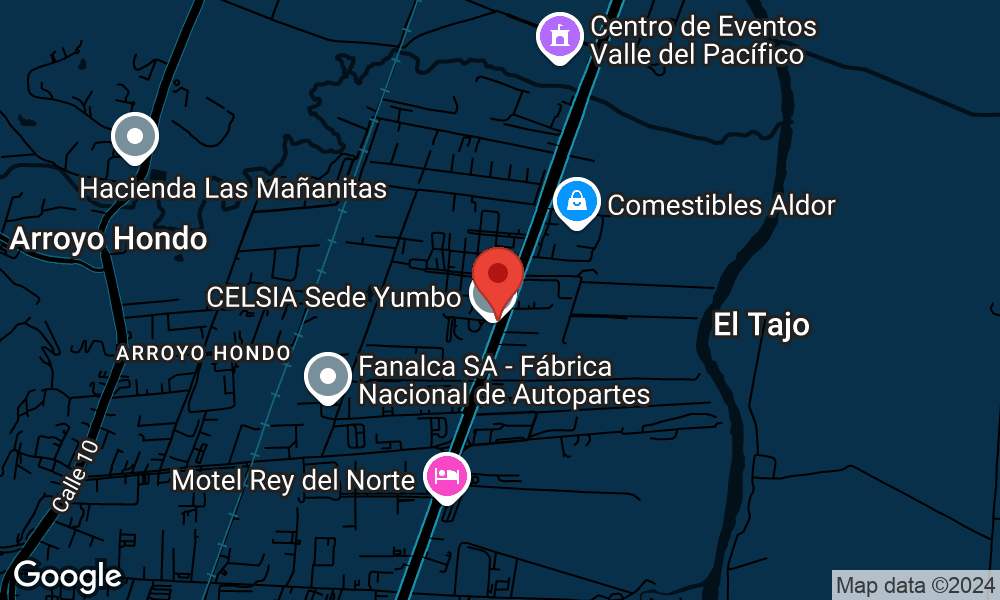Open the Fanalca SA place marker
Screen dimensions: 1000x600
328,377
